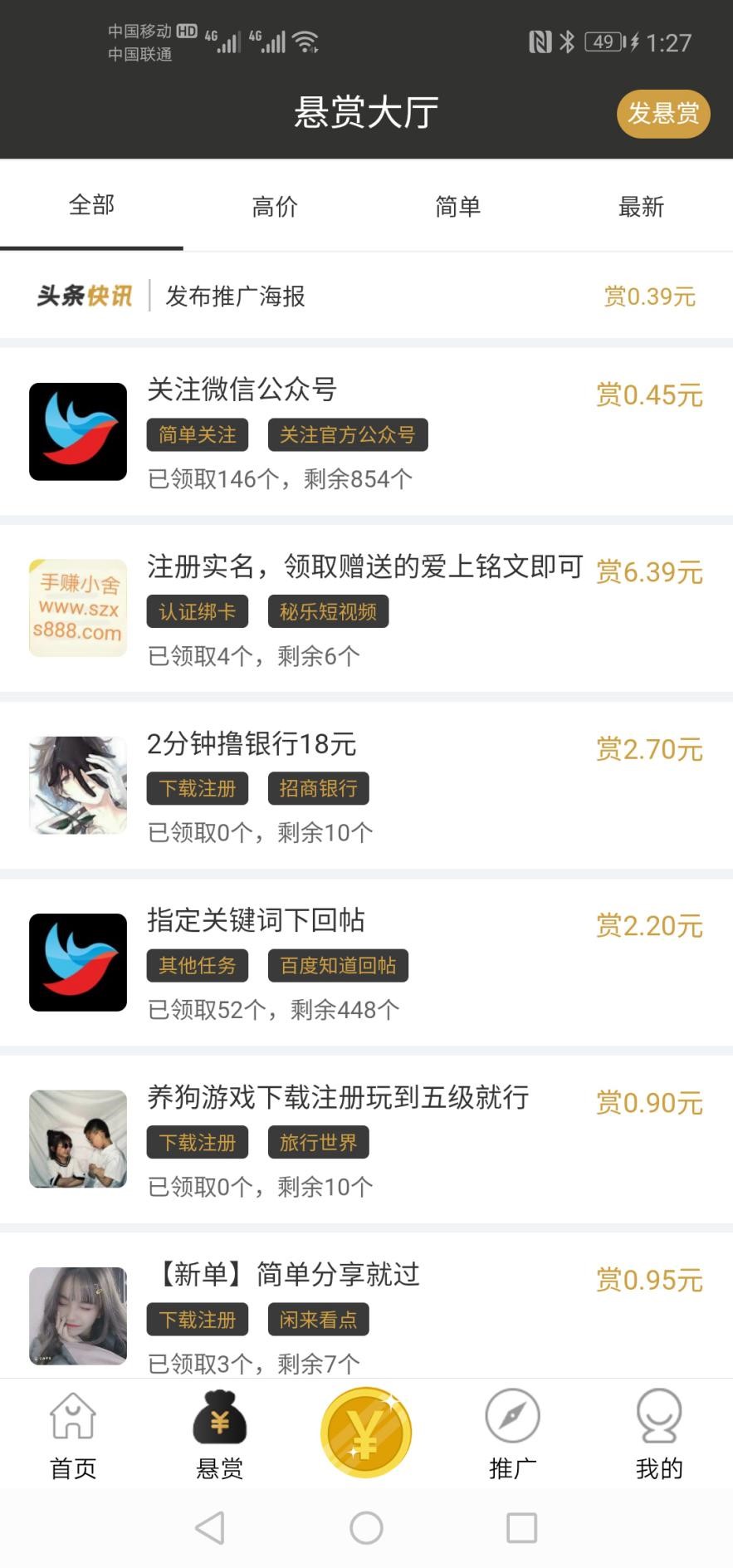Select the 最新 tab
The image size is (733, 1568).
point(641,207)
